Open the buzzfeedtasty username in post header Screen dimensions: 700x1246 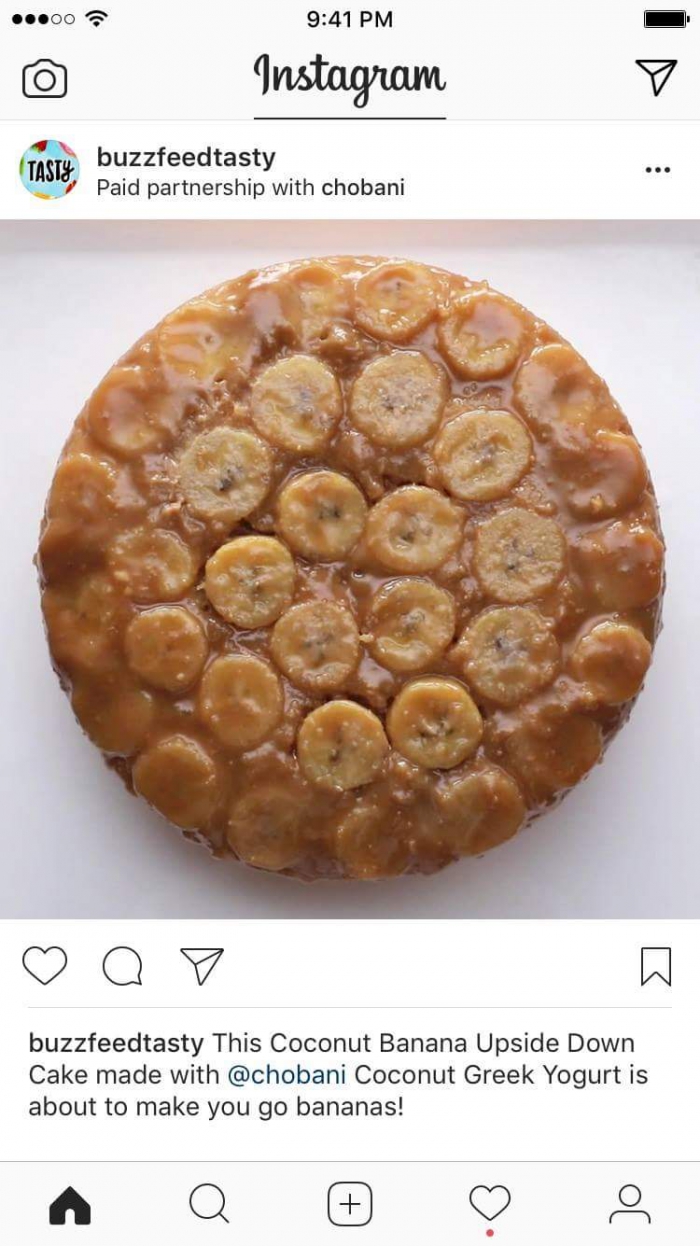tap(185, 157)
